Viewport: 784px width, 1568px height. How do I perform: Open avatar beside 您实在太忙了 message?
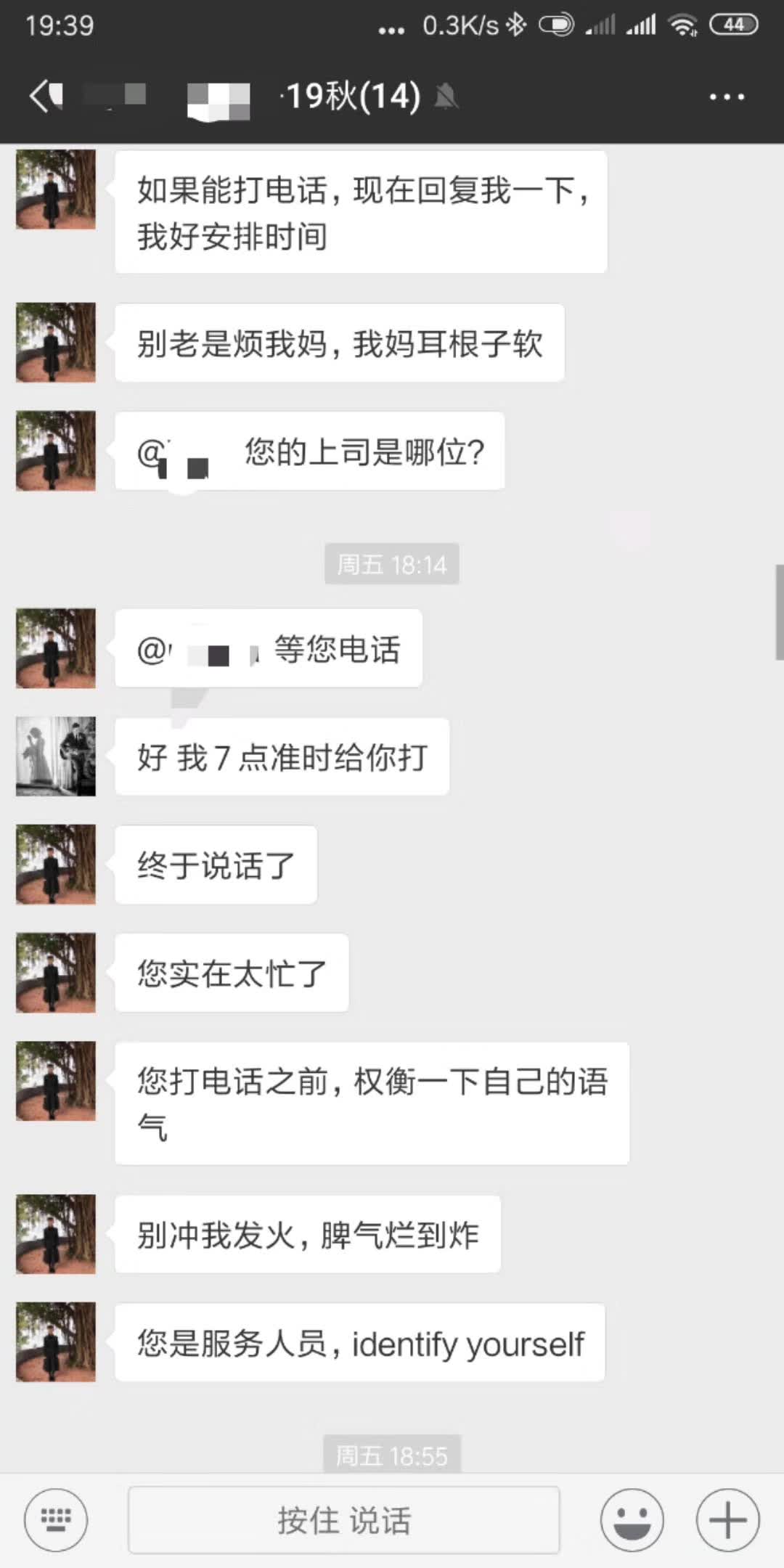point(56,972)
